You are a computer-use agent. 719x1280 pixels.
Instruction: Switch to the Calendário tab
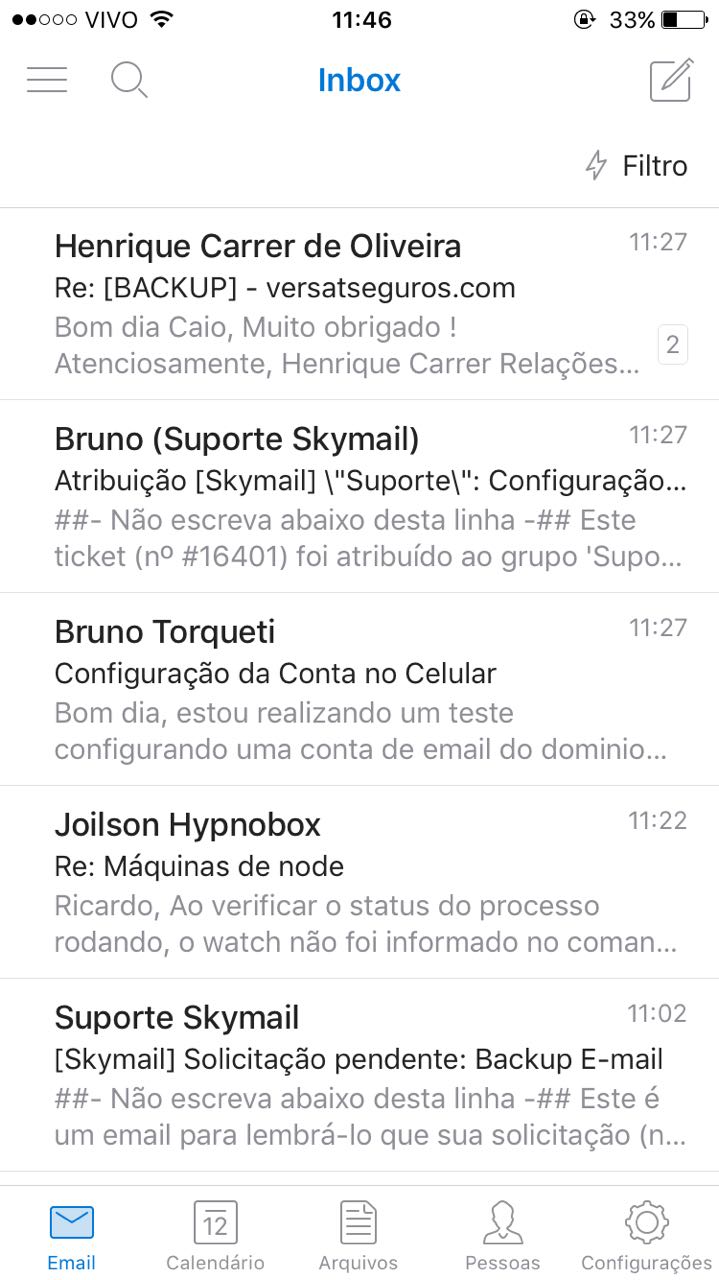click(x=215, y=1236)
